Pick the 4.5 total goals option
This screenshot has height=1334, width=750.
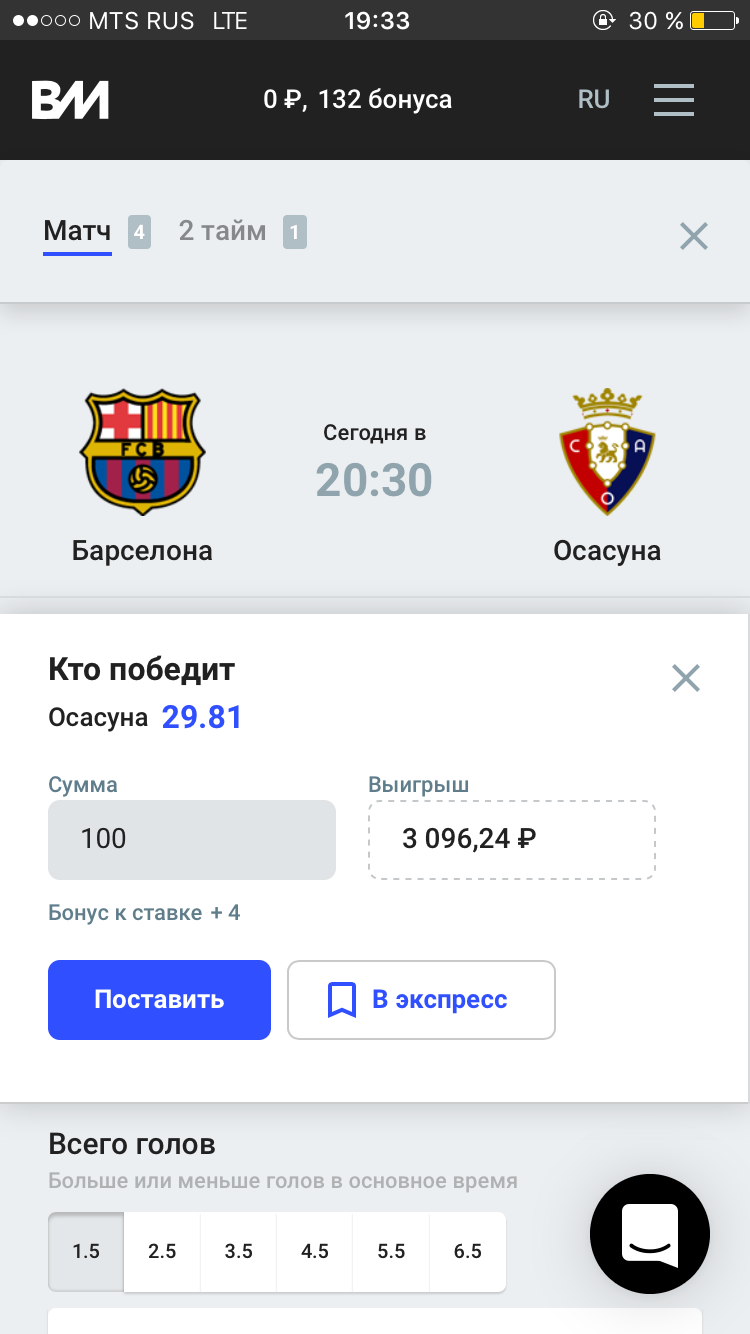coord(315,1252)
